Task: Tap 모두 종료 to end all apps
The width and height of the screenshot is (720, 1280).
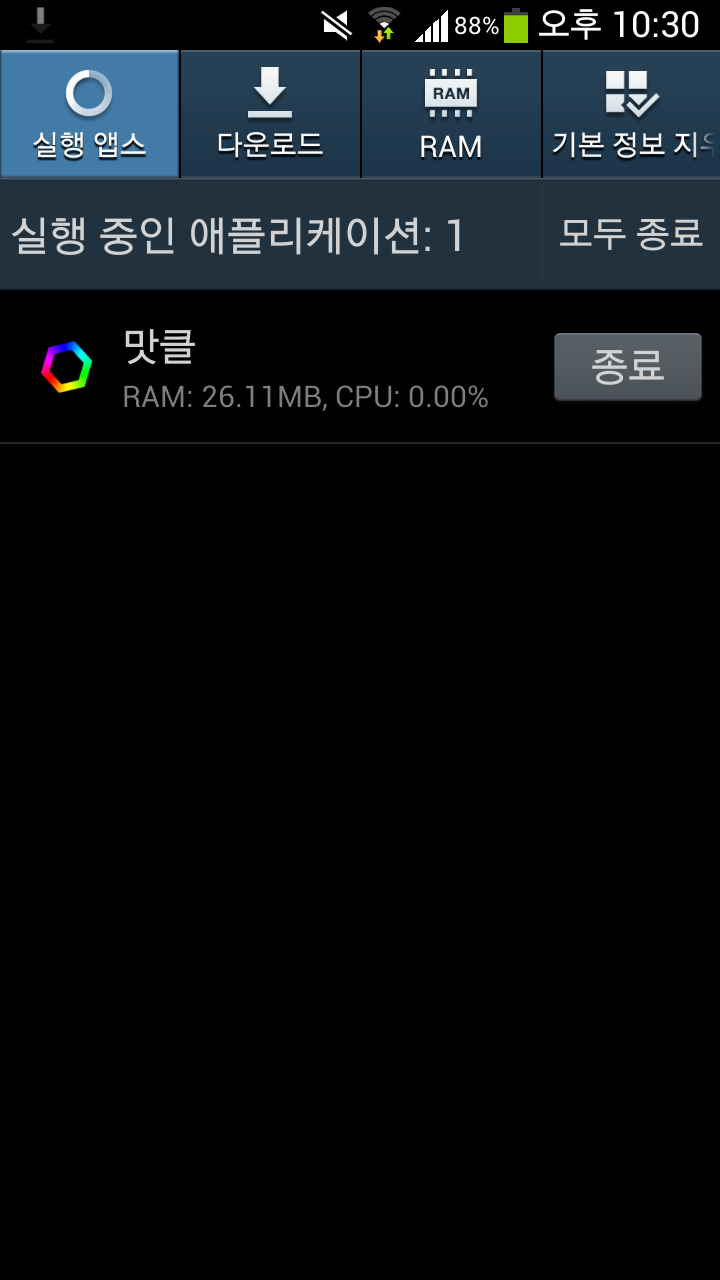Action: (x=630, y=235)
